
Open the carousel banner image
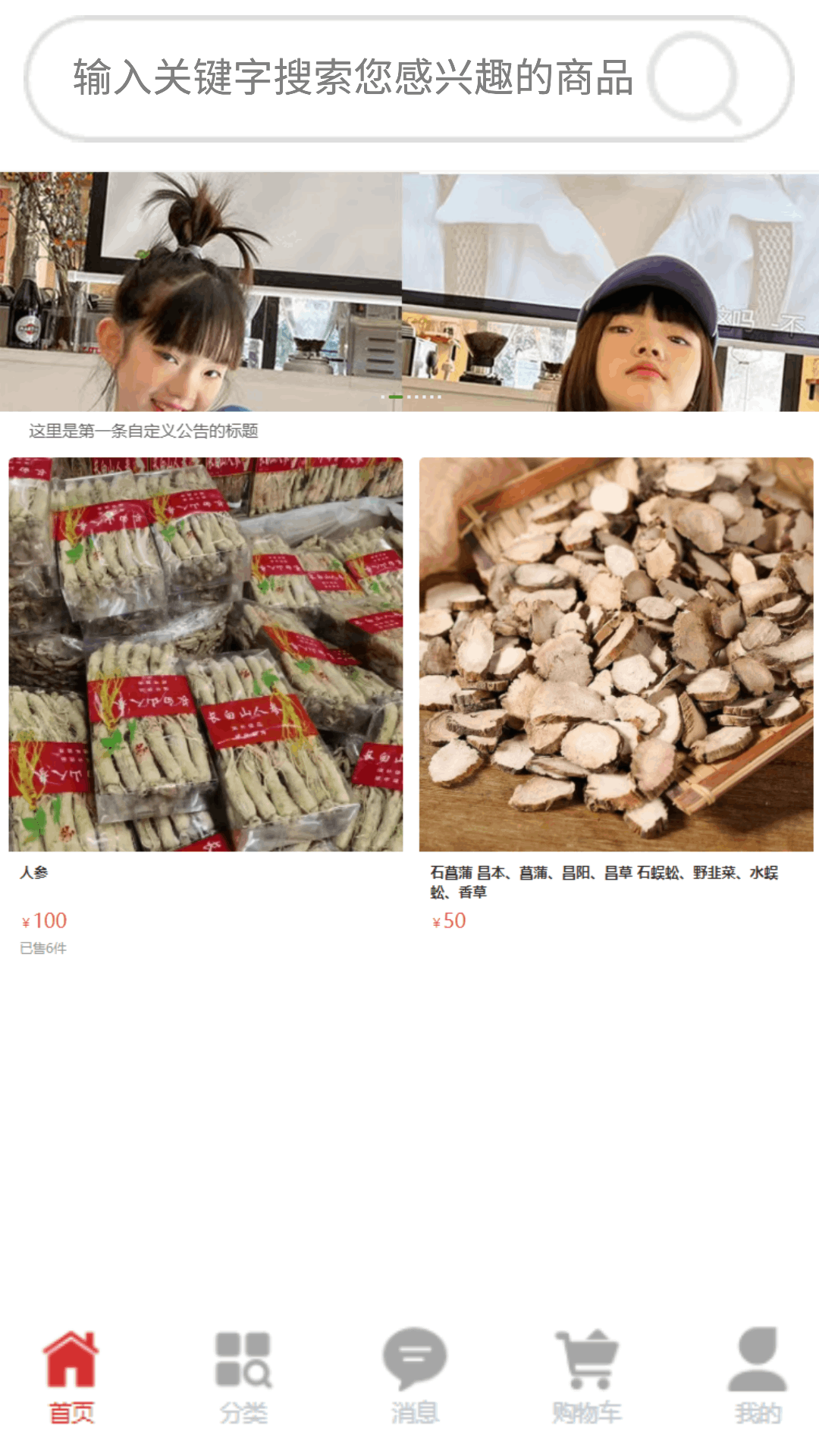(409, 292)
